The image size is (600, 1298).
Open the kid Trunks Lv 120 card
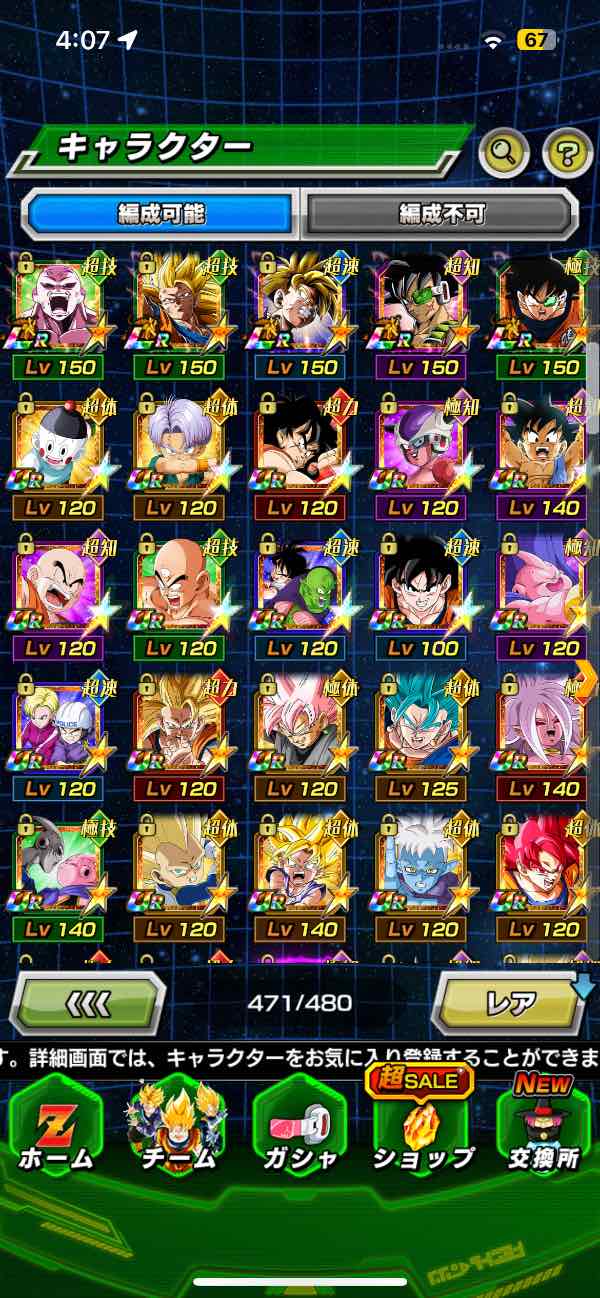180,447
